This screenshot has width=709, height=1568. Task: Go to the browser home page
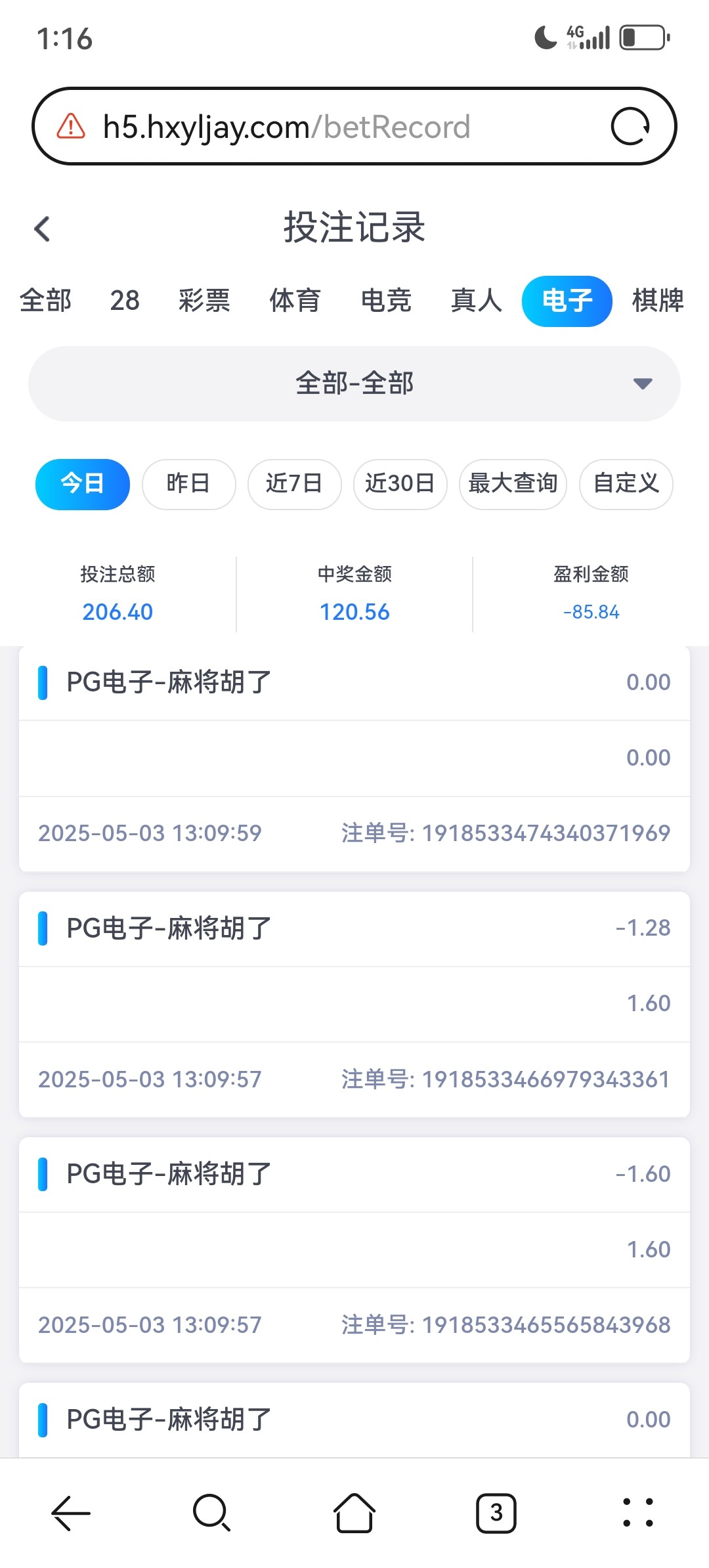pos(354,1514)
